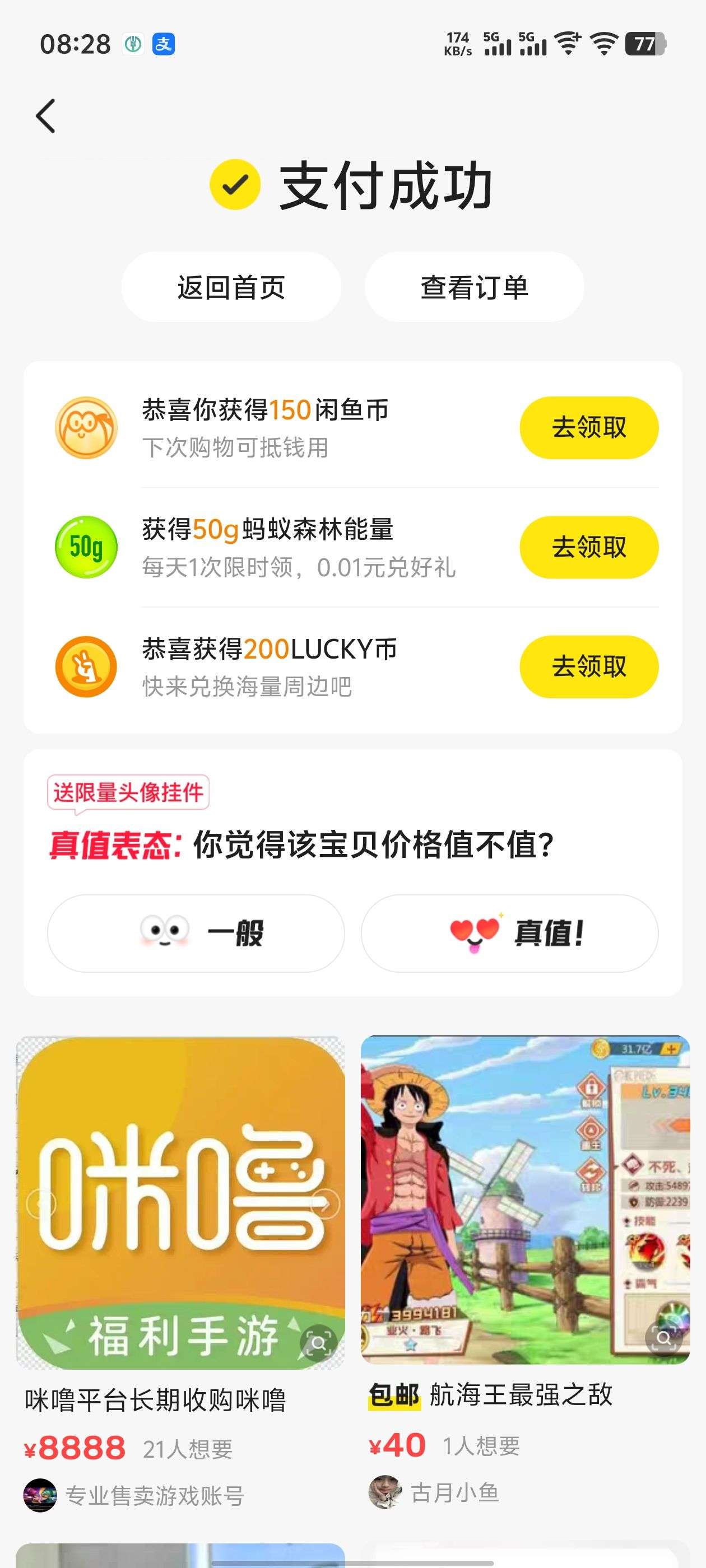Go back using the top-left arrow
The image size is (706, 1568).
coord(46,116)
